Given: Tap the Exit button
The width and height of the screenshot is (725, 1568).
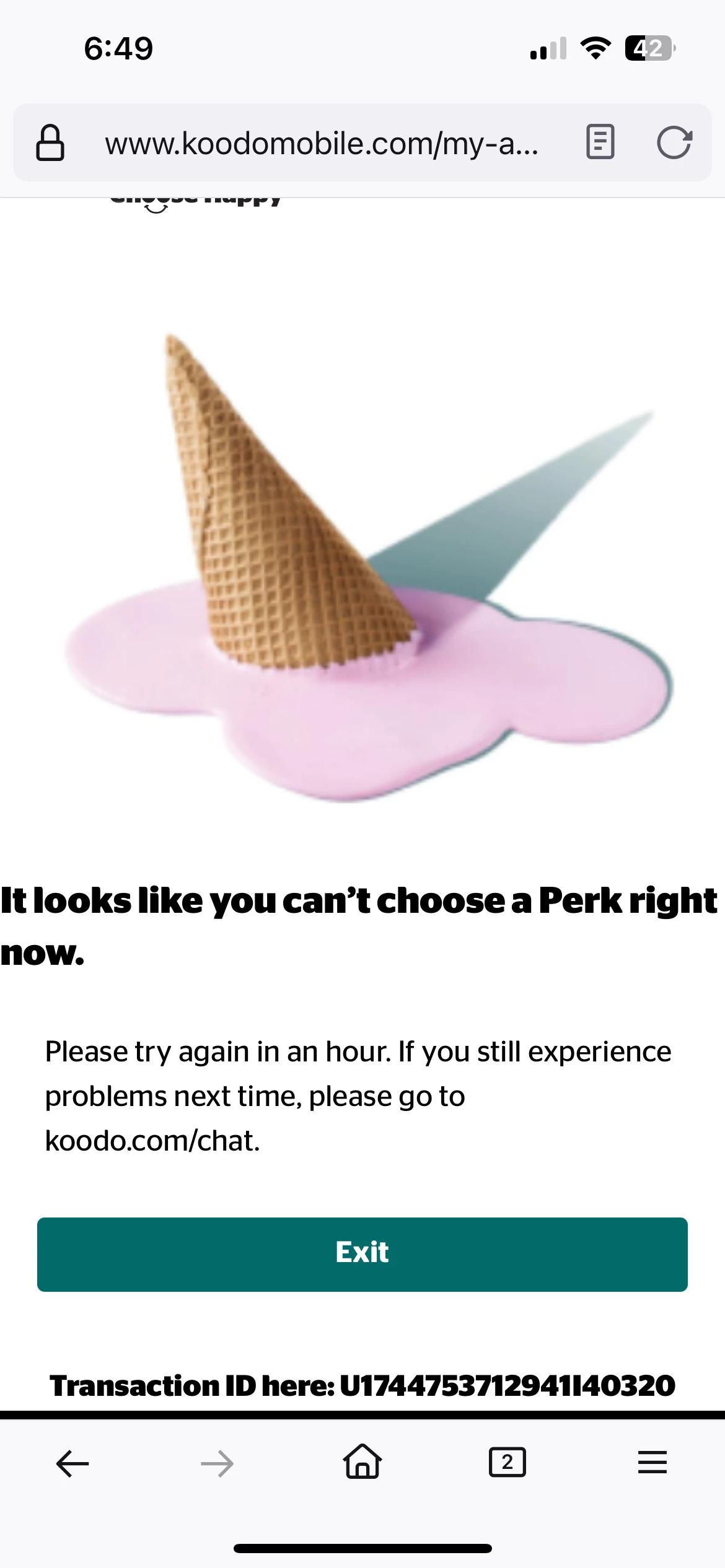Looking at the screenshot, I should click(362, 1254).
